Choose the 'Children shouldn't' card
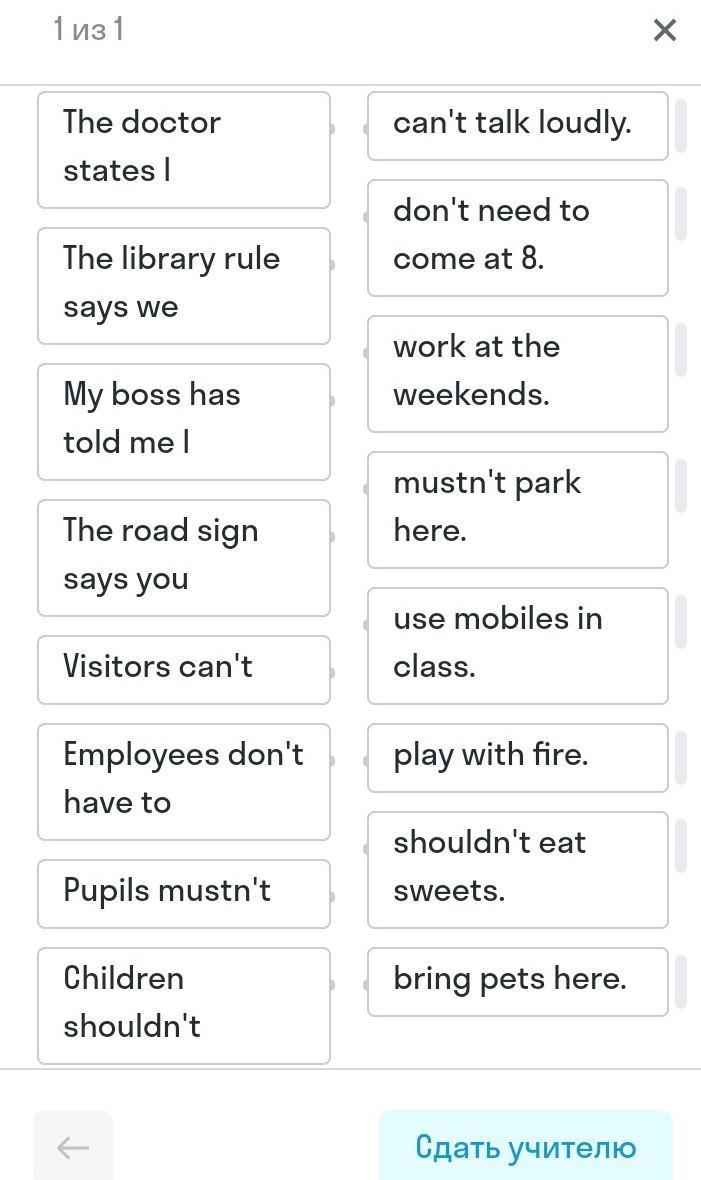The height and width of the screenshot is (1180, 701). tap(184, 1006)
